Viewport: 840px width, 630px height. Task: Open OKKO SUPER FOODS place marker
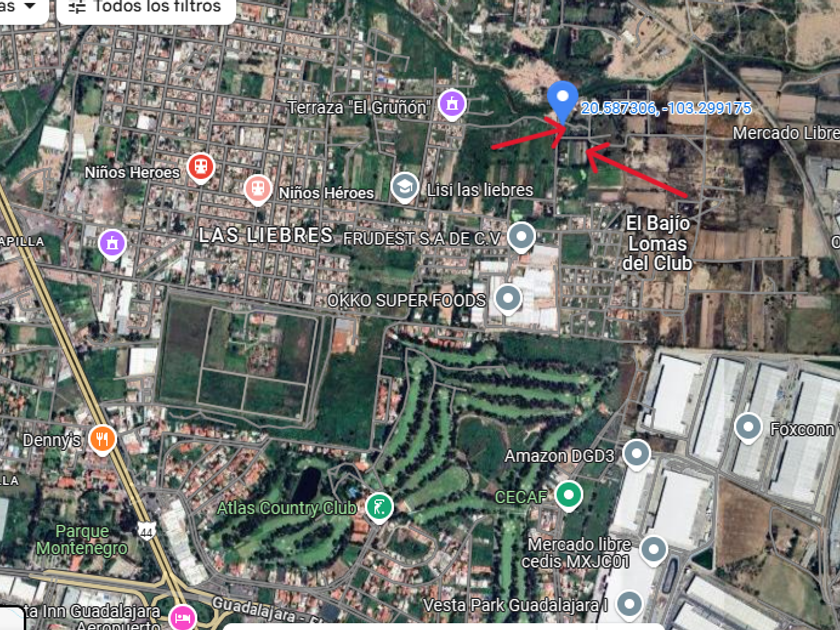click(x=508, y=298)
